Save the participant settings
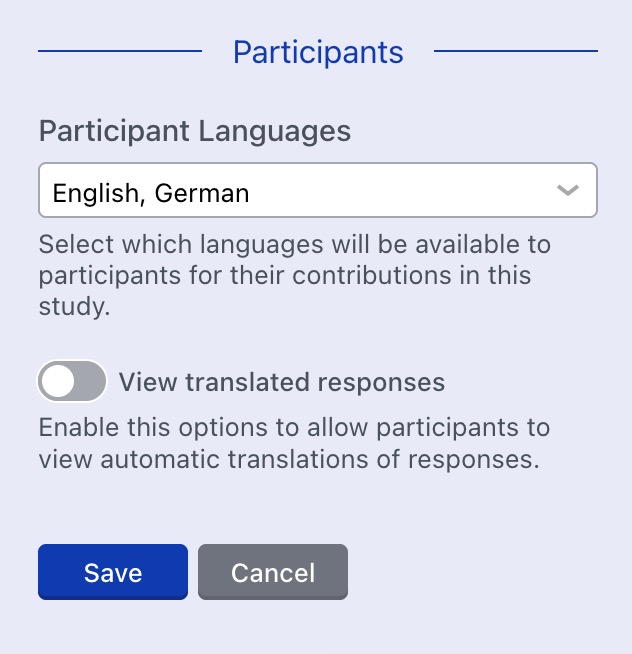 [113, 572]
